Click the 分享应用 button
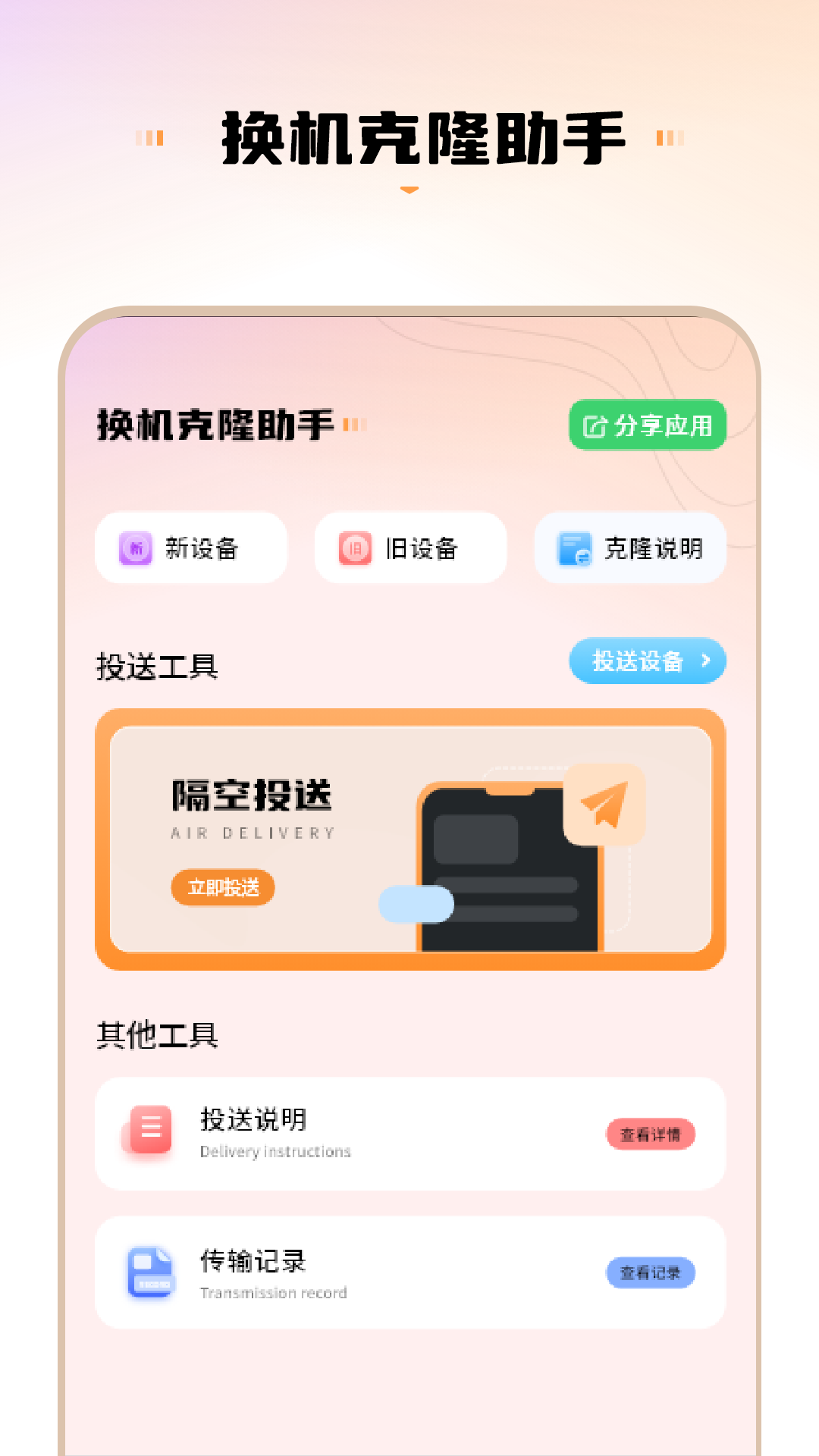Viewport: 819px width, 1456px height. tap(649, 427)
